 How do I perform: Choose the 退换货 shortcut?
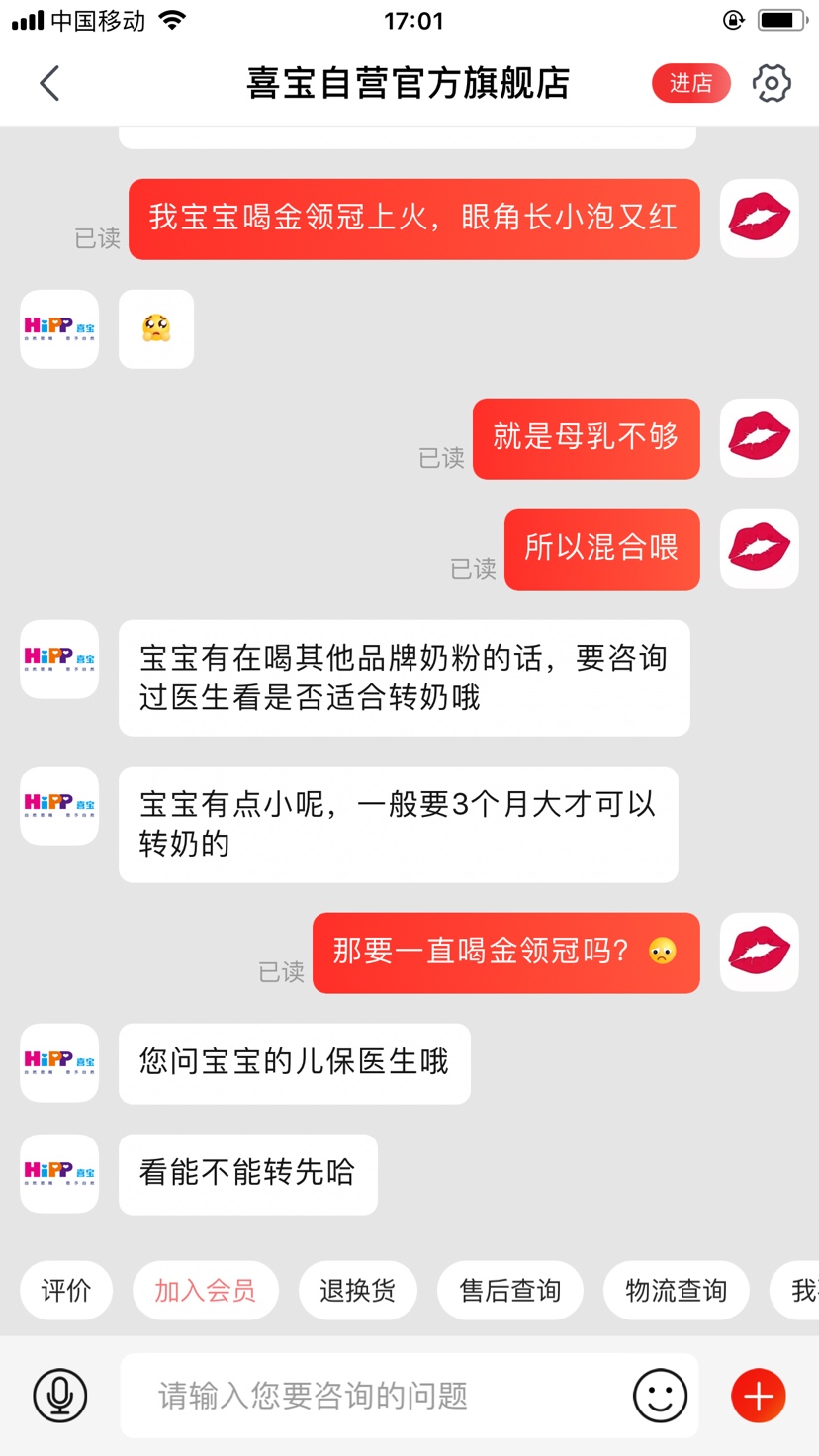pos(357,1290)
